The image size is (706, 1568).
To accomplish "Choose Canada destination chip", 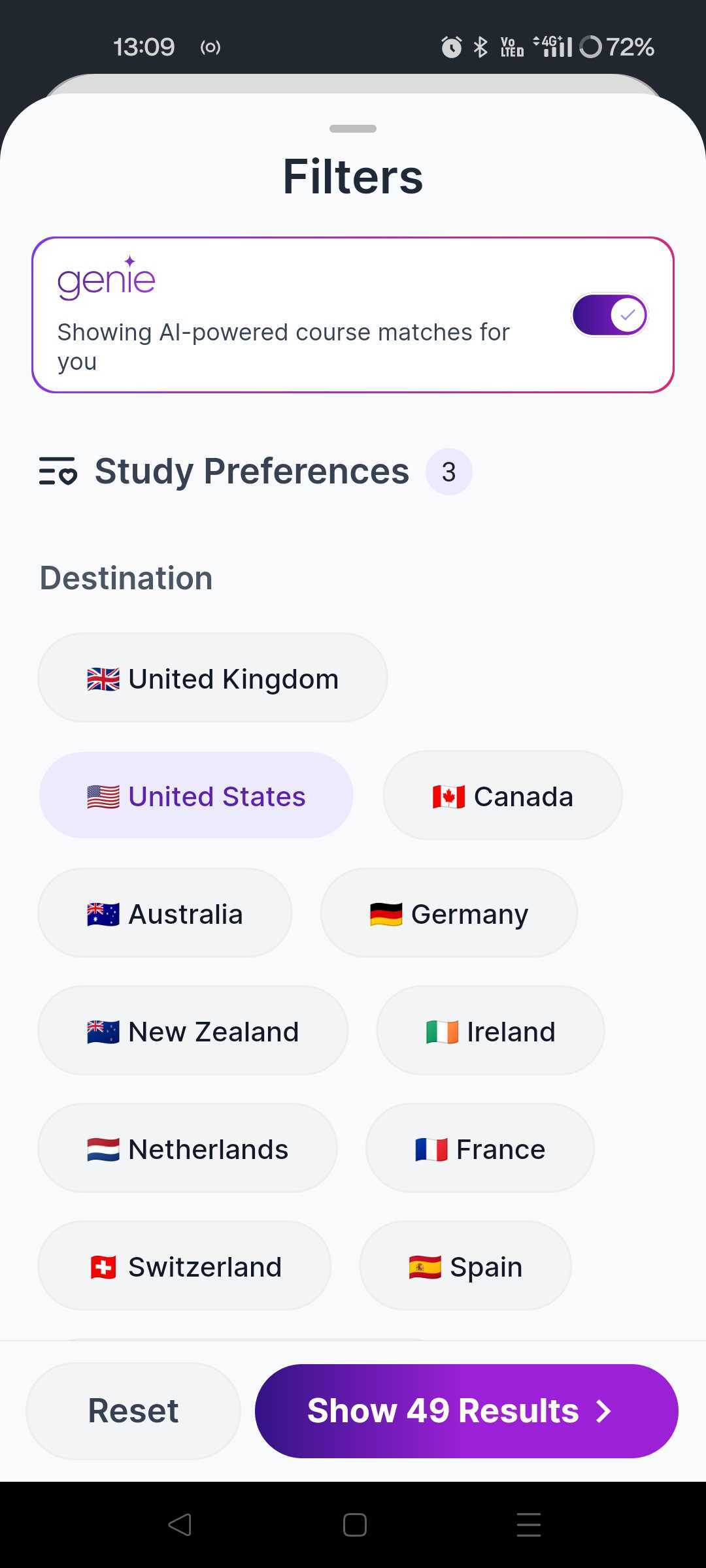I will (503, 795).
